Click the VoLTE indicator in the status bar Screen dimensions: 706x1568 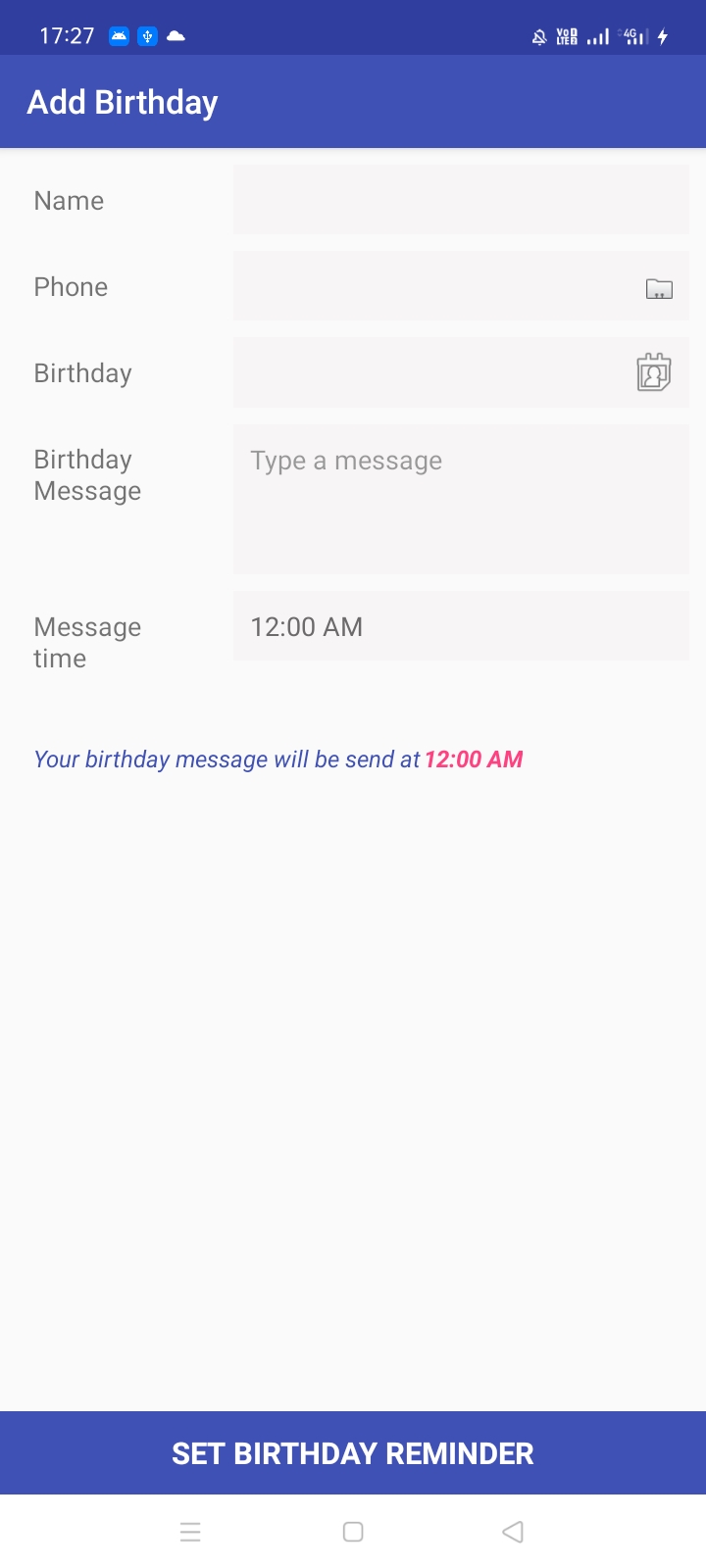click(x=565, y=36)
